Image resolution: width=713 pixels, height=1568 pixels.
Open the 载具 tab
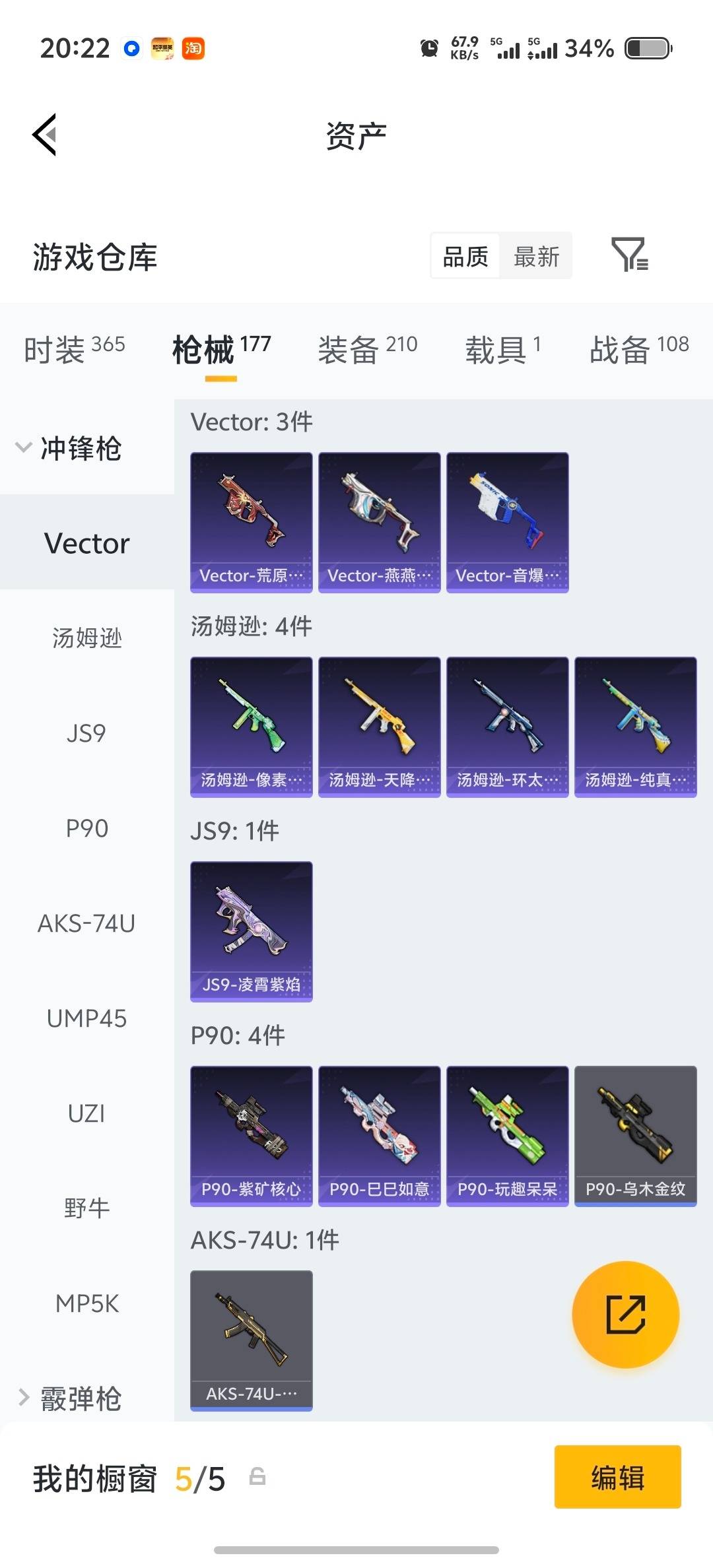pyautogui.click(x=503, y=348)
